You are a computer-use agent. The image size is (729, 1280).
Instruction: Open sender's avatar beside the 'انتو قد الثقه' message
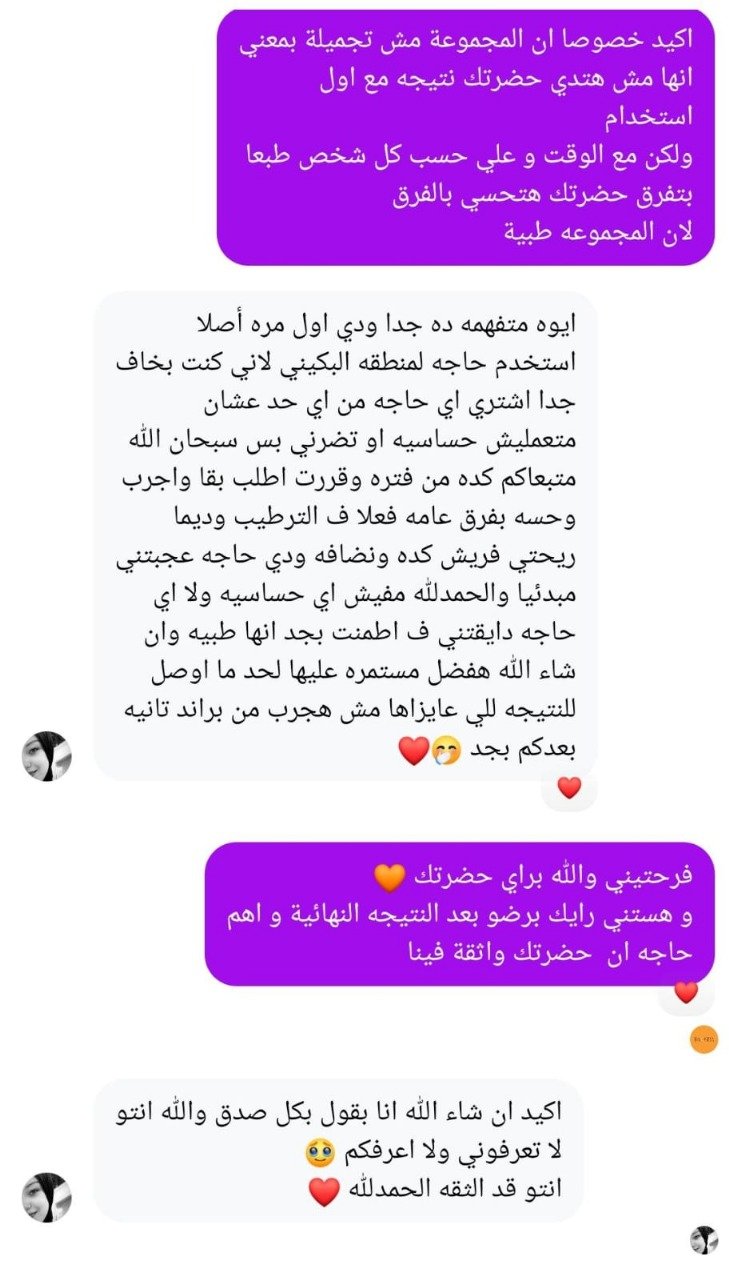pos(47,1197)
